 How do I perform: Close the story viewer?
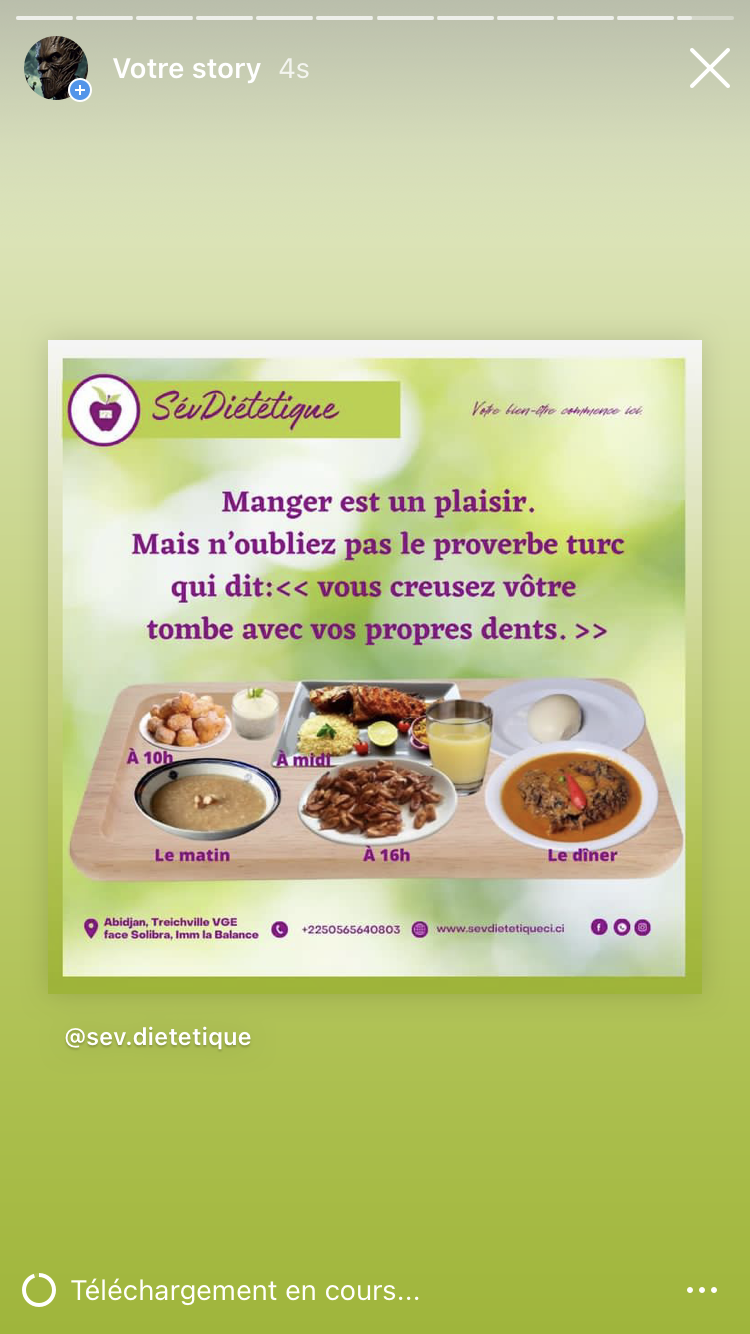pos(709,68)
